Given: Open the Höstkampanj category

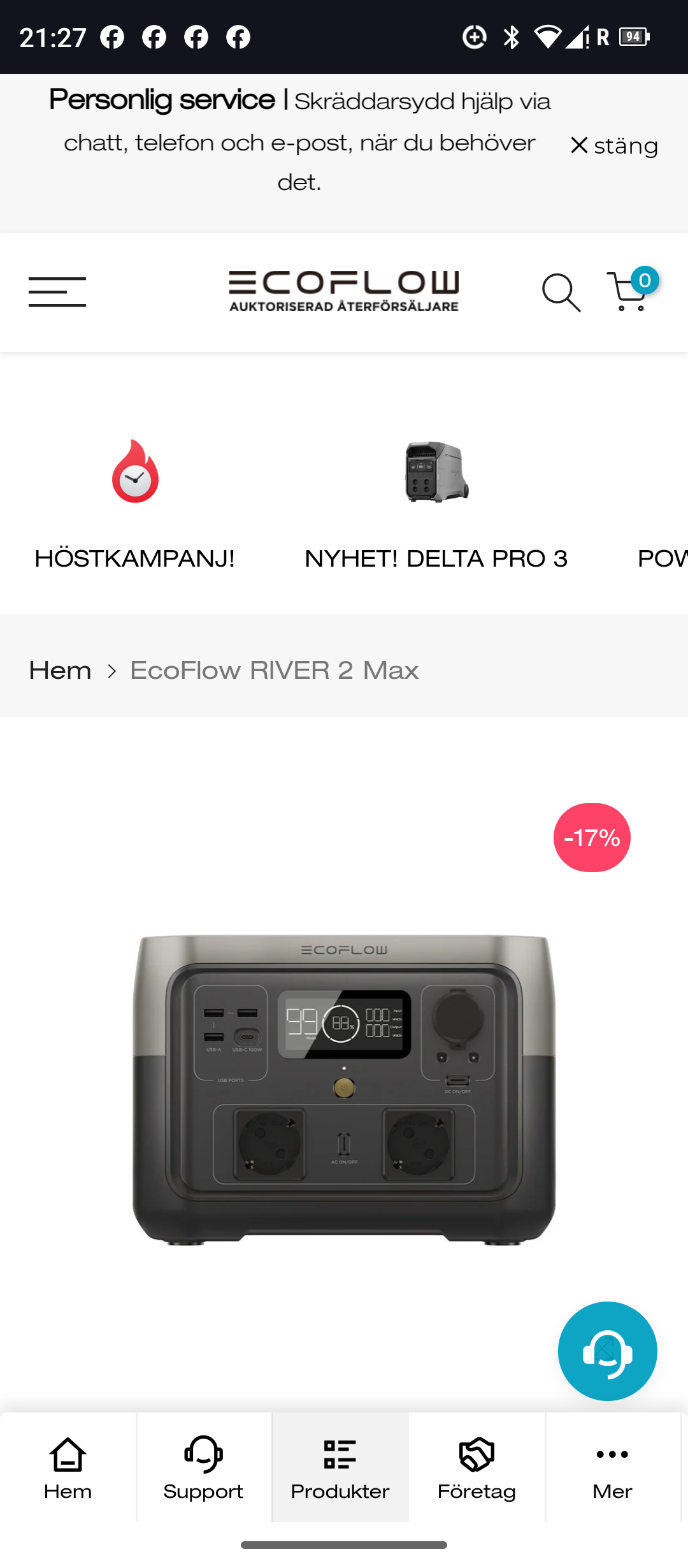Looking at the screenshot, I should pos(134,504).
